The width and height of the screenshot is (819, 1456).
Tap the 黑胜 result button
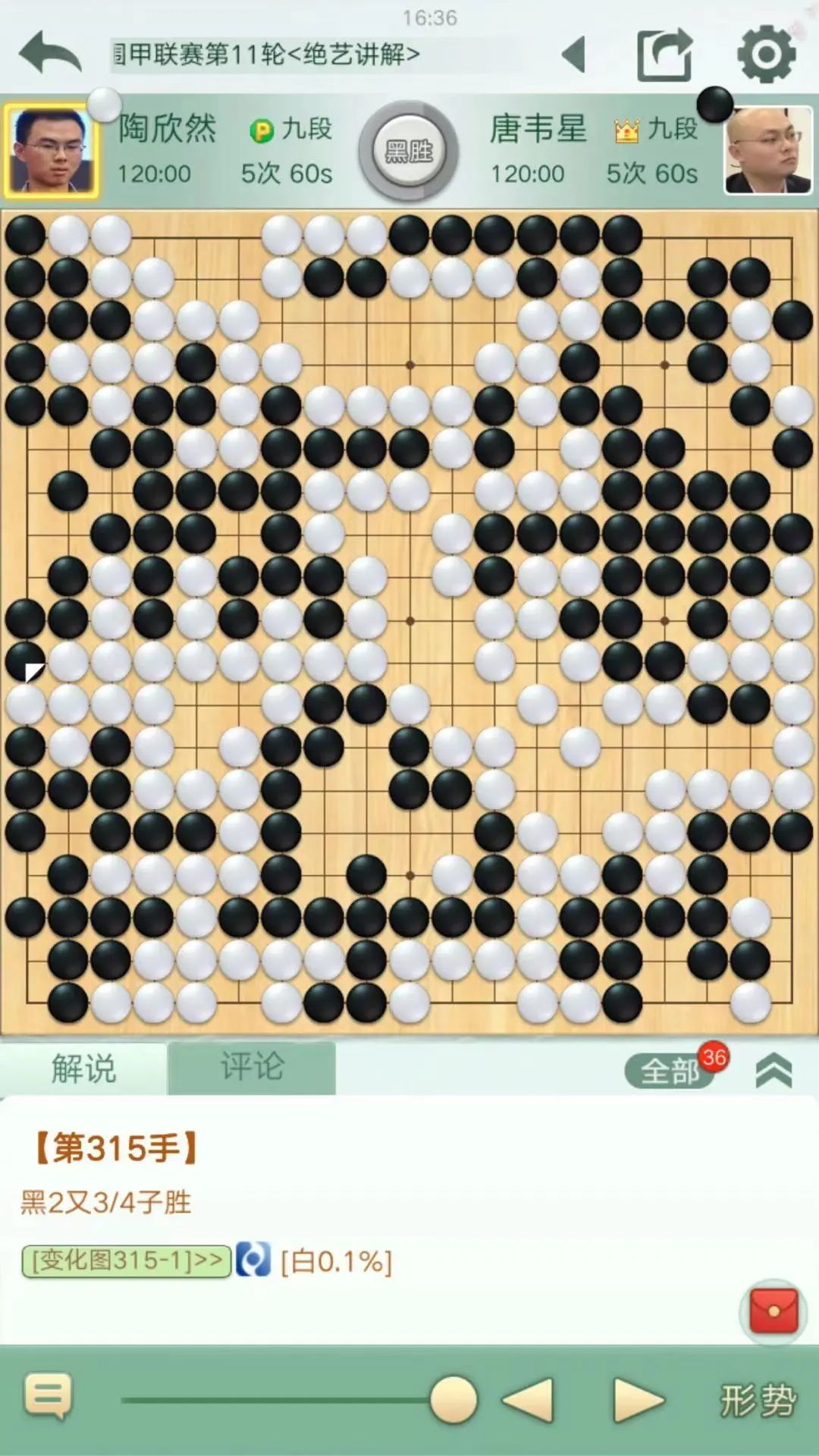point(409,151)
